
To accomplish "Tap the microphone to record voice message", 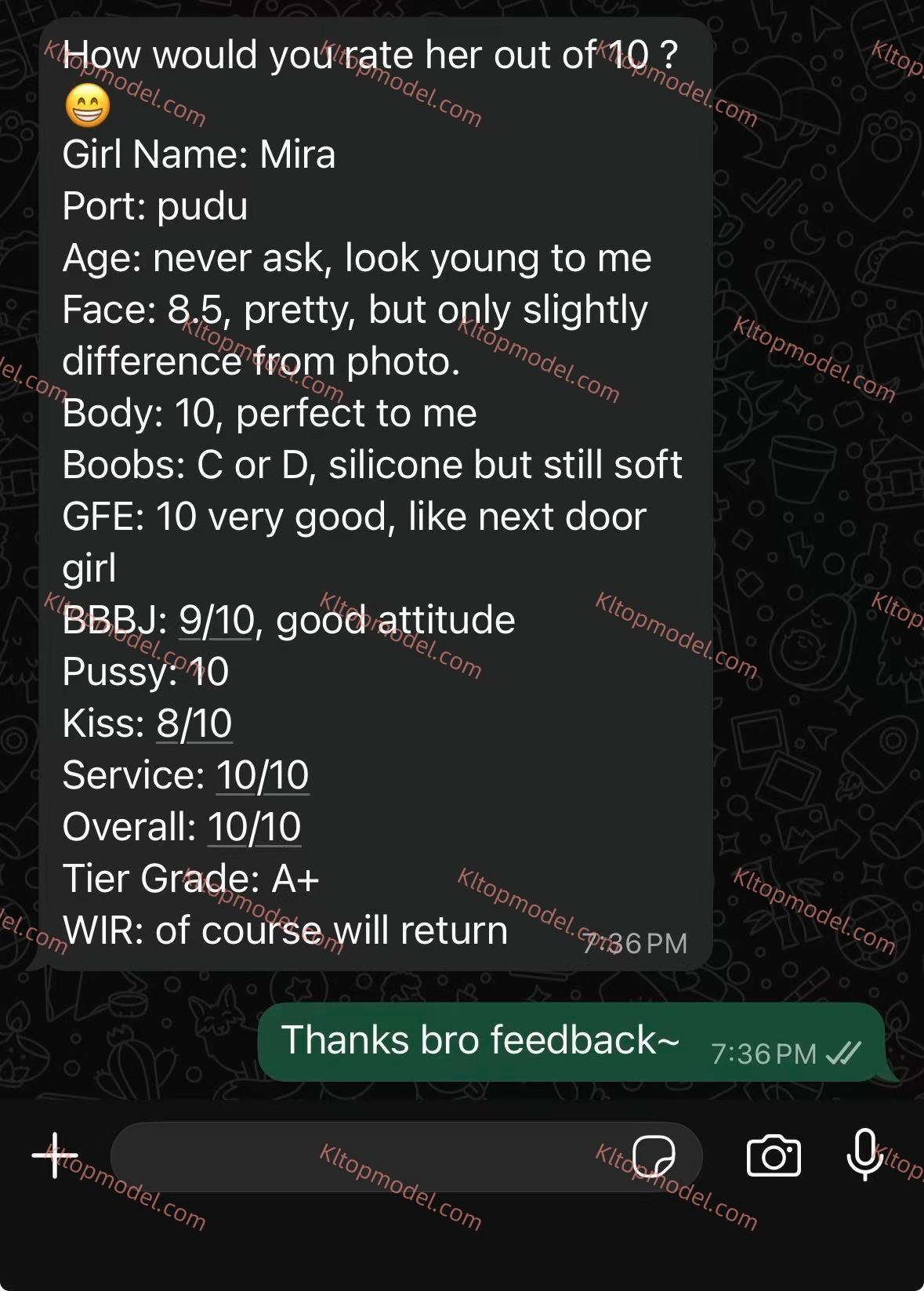I will pyautogui.click(x=864, y=1155).
